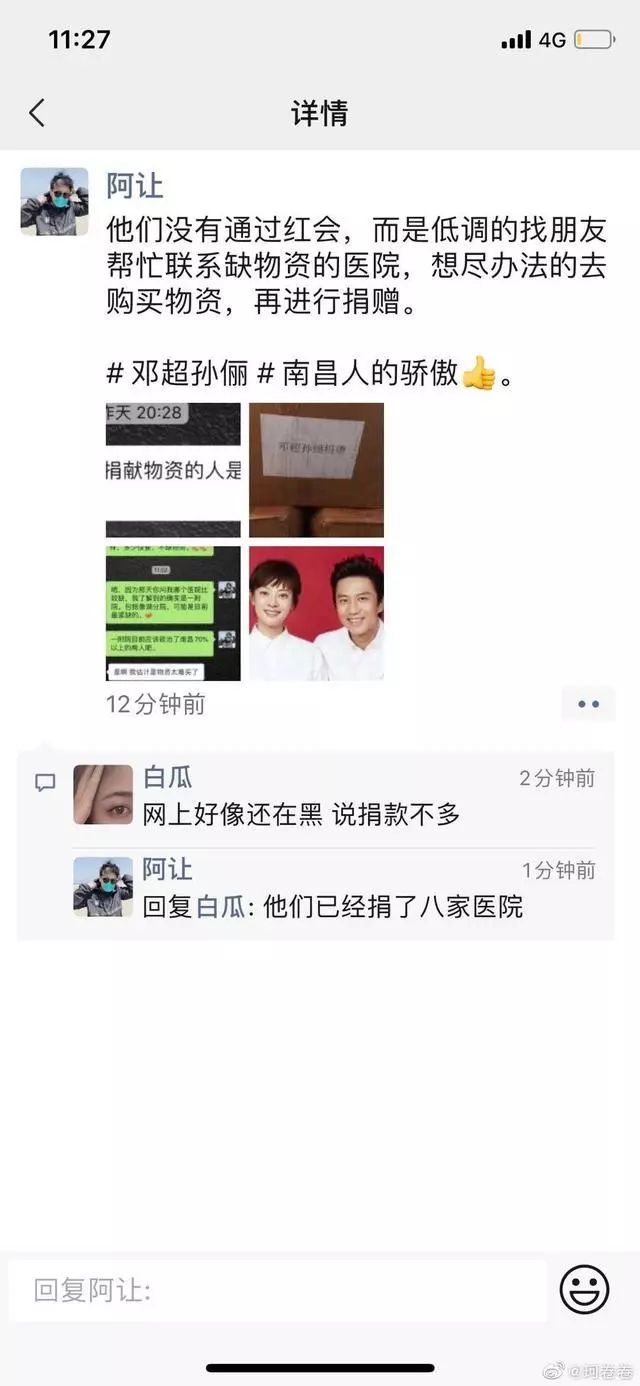Image resolution: width=640 pixels, height=1386 pixels.
Task: Focus the 回复阿让 reply field
Action: pos(277,1290)
